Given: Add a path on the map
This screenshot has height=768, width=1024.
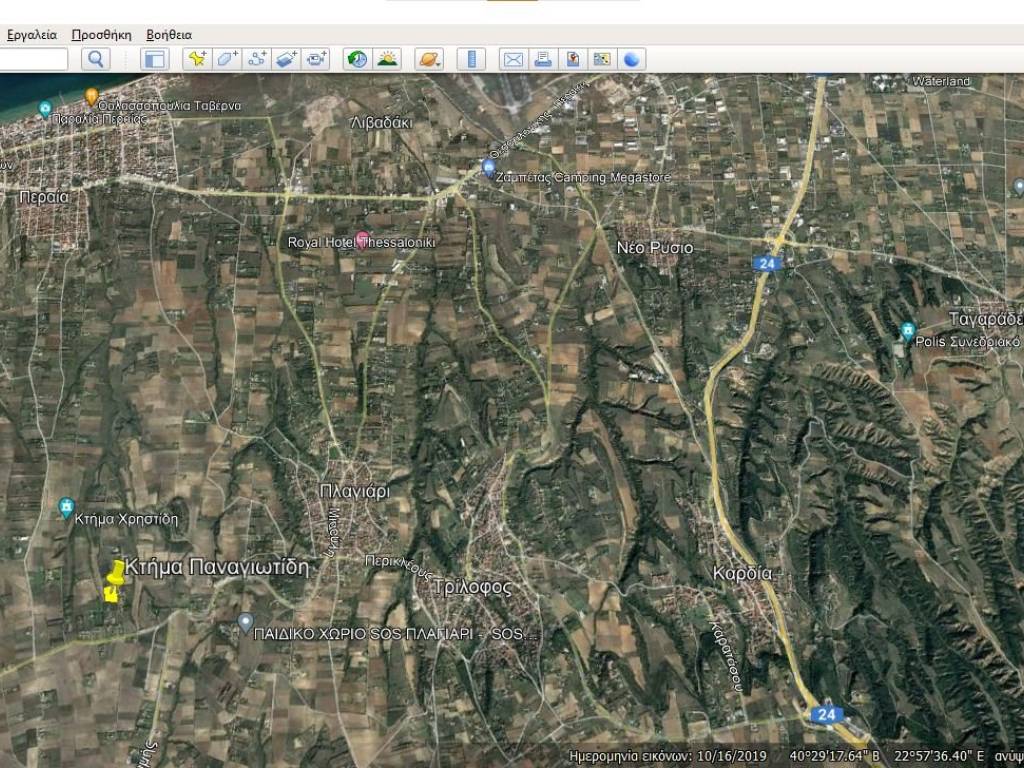Looking at the screenshot, I should [257, 59].
